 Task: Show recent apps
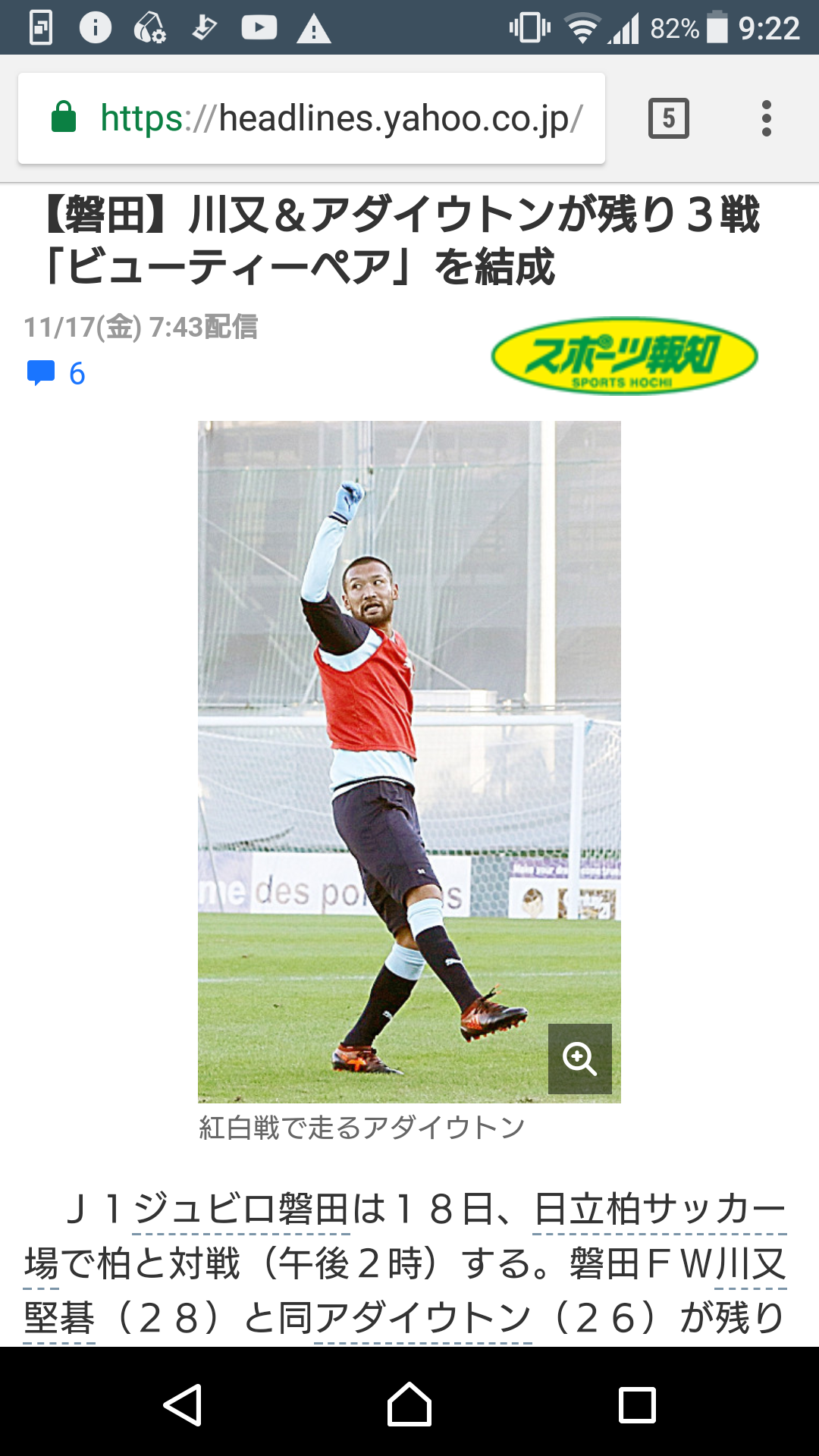tap(637, 1405)
